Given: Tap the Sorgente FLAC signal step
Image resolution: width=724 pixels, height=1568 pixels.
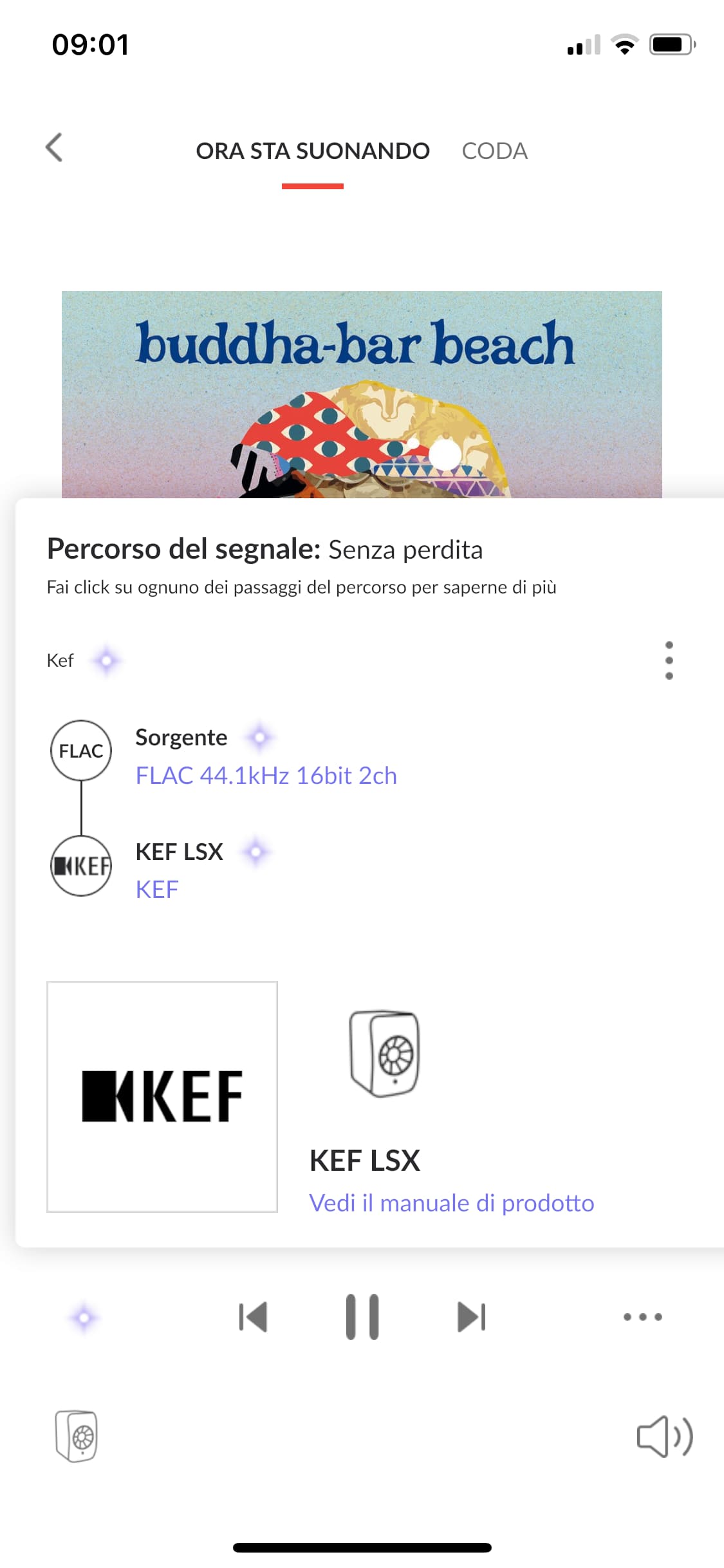Looking at the screenshot, I should tap(266, 756).
